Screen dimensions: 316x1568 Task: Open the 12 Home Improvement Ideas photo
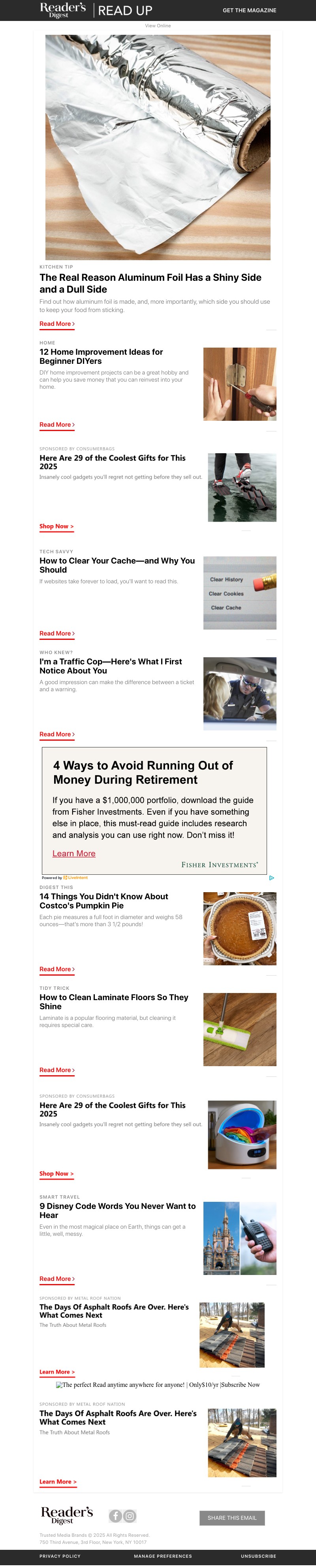[239, 384]
